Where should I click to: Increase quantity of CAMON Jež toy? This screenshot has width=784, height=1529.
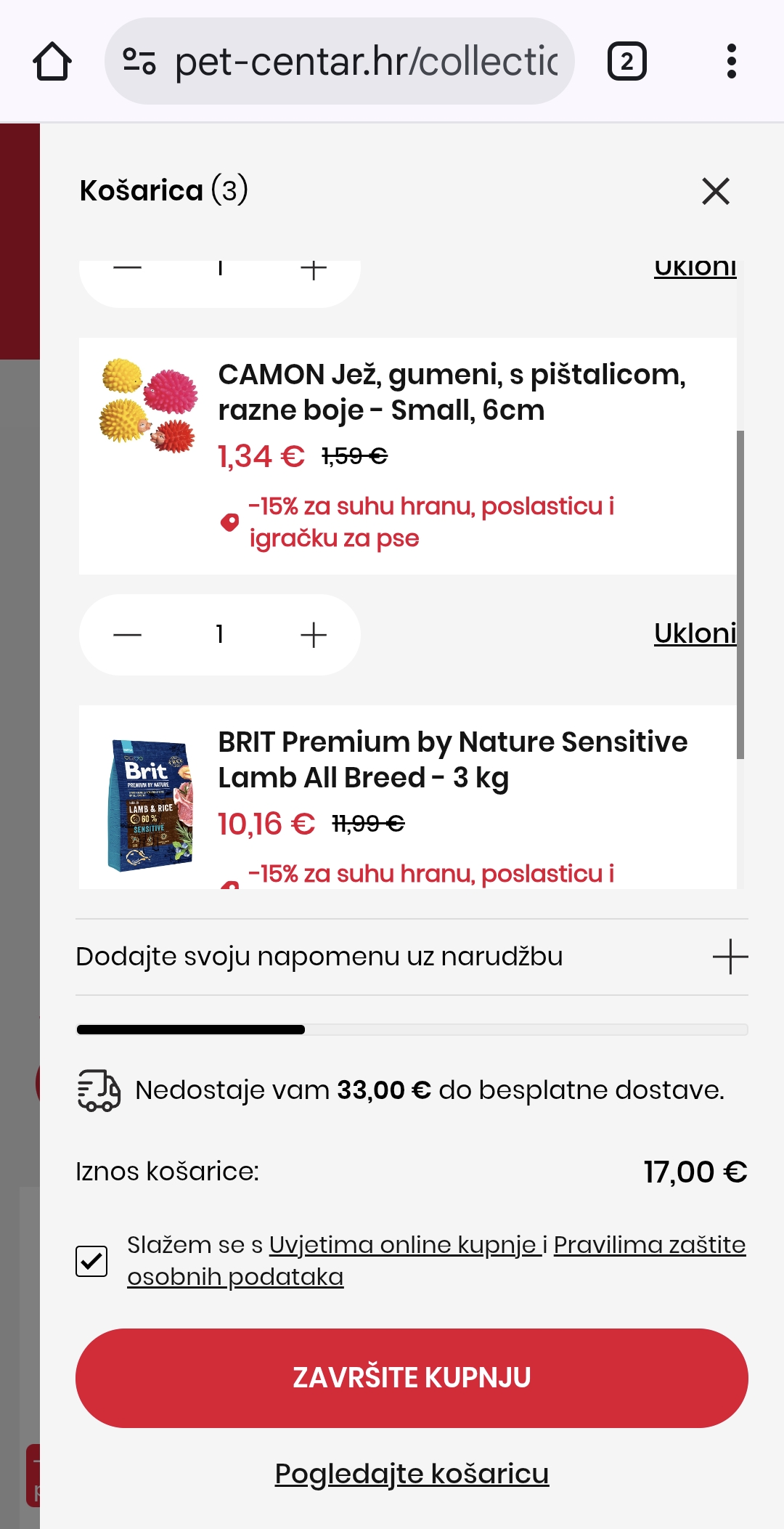tap(314, 635)
